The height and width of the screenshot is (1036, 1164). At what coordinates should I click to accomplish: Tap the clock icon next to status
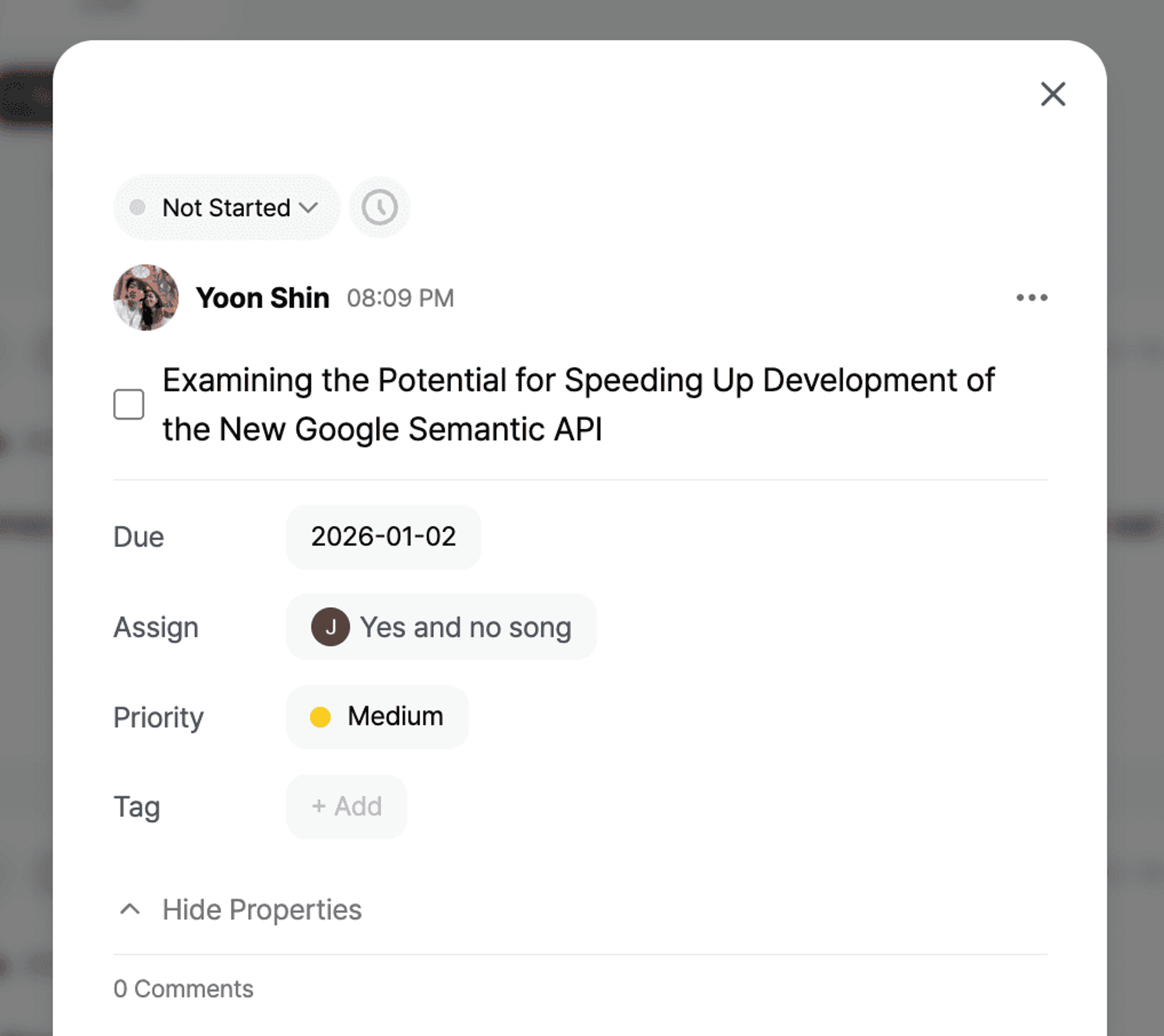click(x=379, y=207)
